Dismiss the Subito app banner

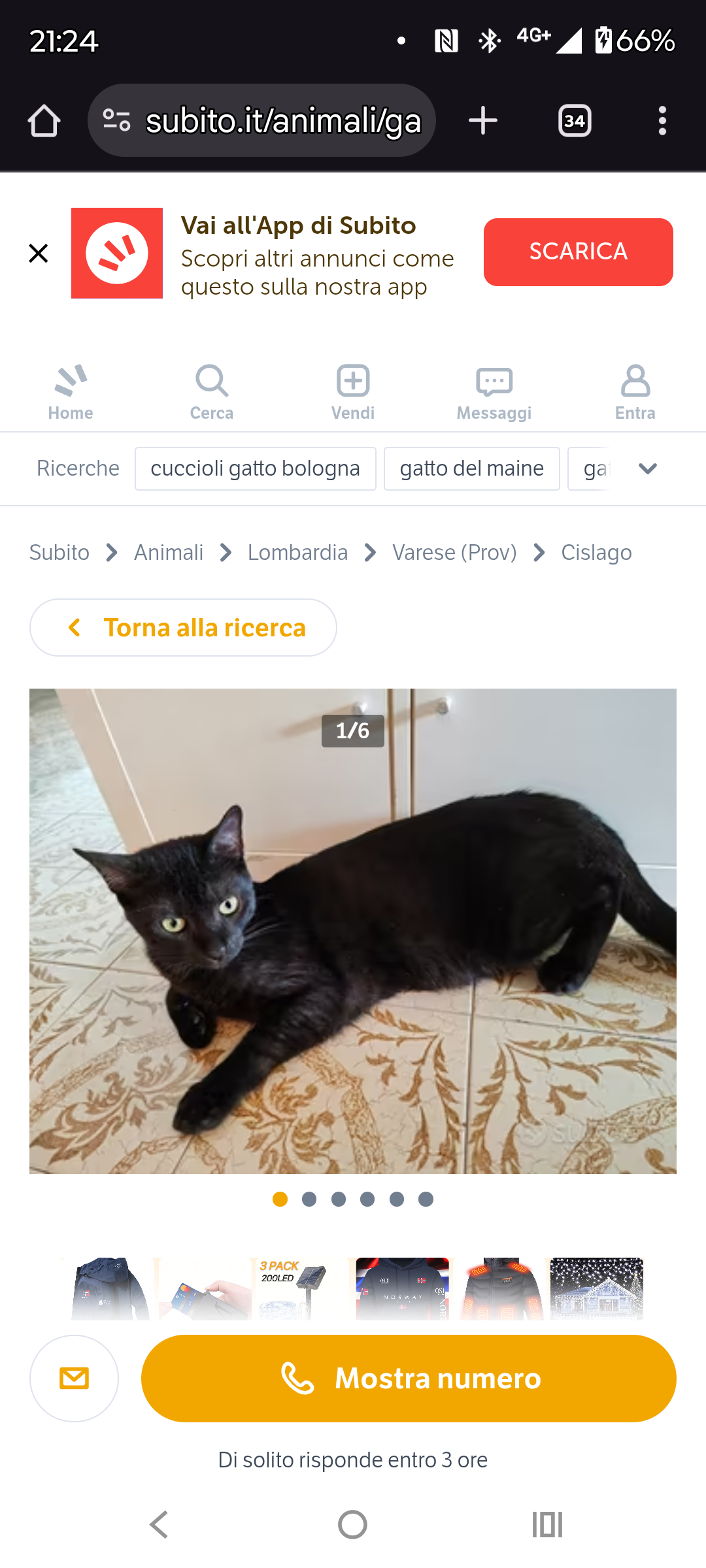coord(39,253)
